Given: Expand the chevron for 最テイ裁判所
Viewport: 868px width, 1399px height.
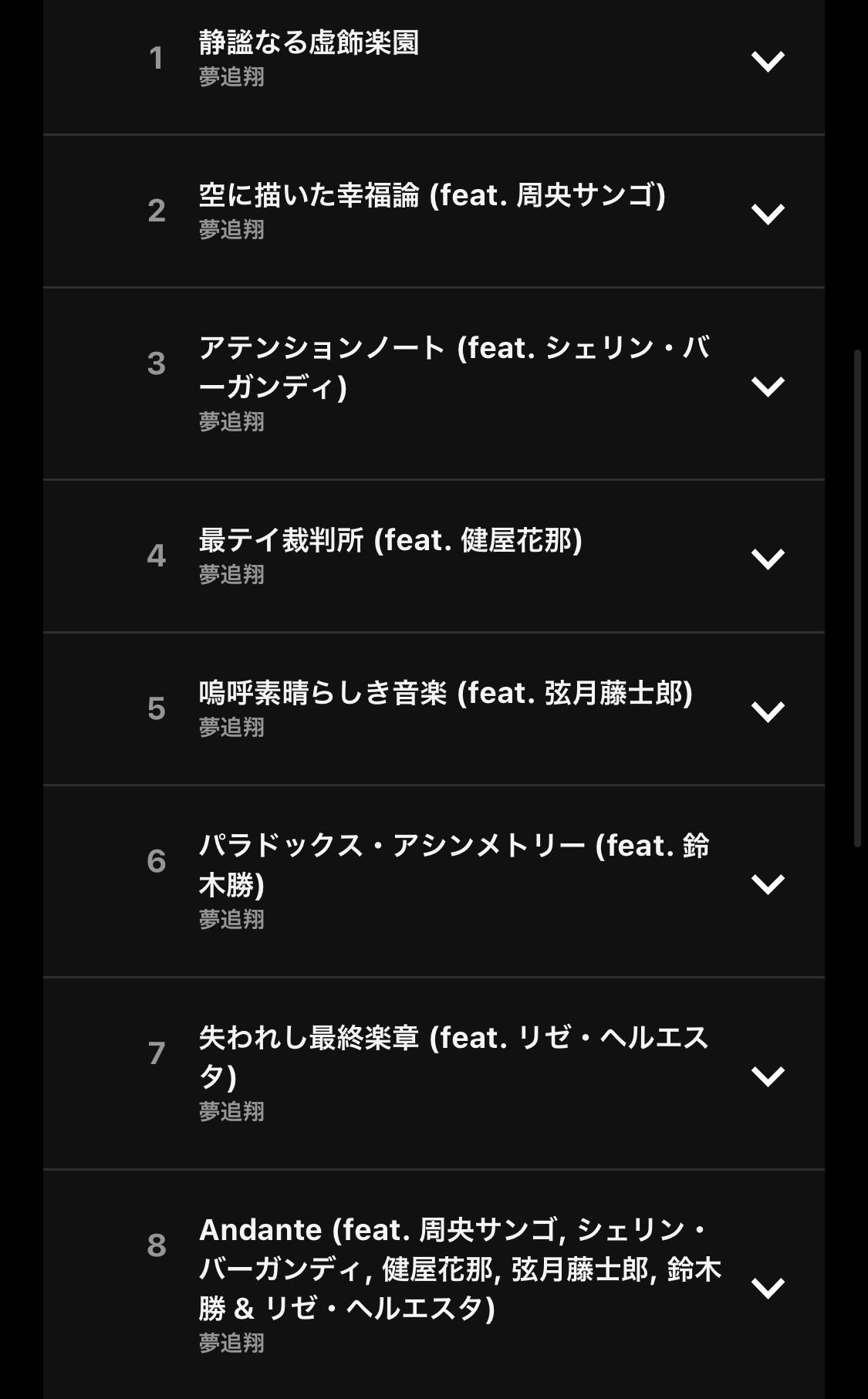Looking at the screenshot, I should tap(768, 558).
